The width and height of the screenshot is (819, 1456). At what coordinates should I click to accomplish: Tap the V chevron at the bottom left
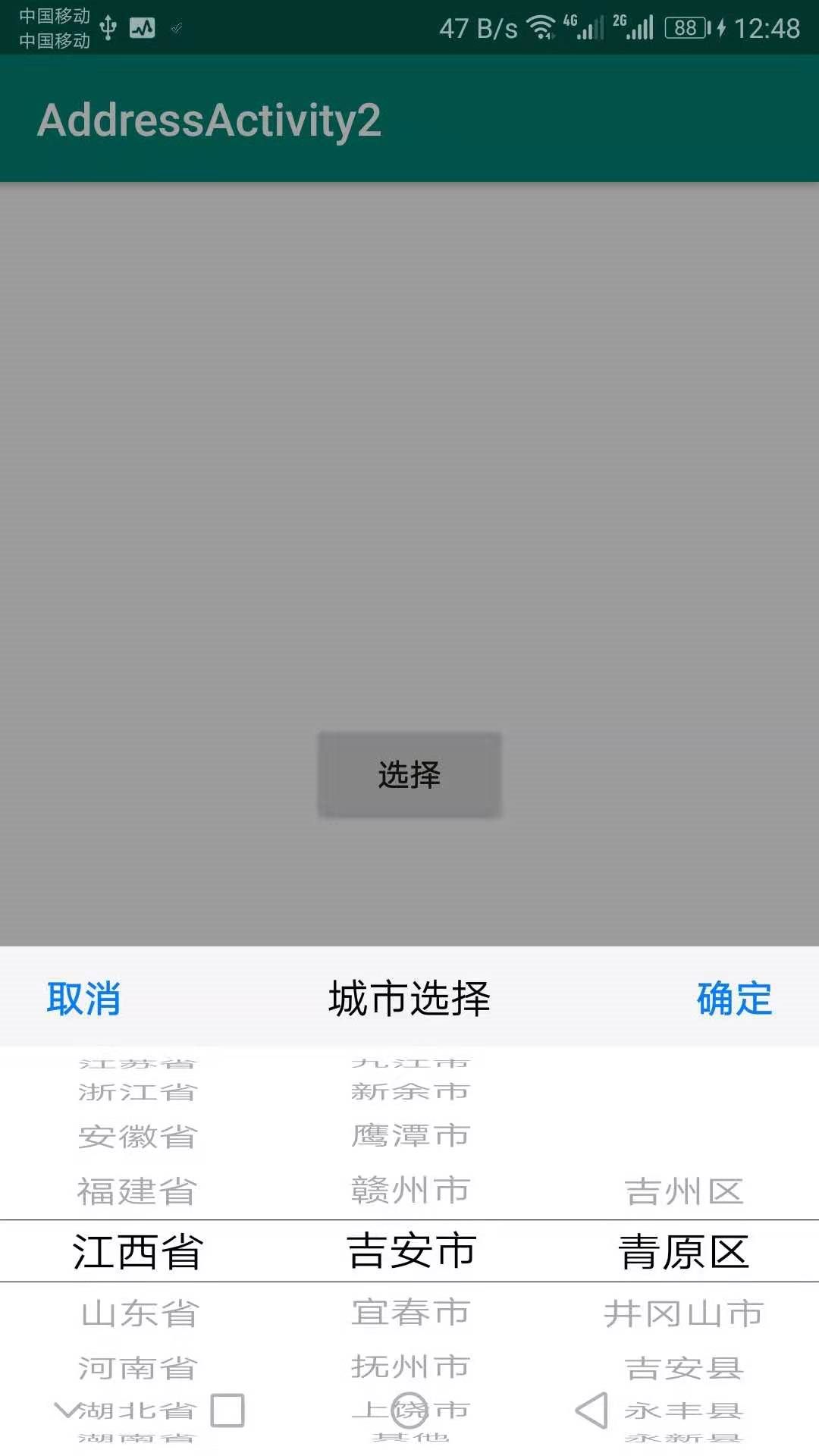67,1408
